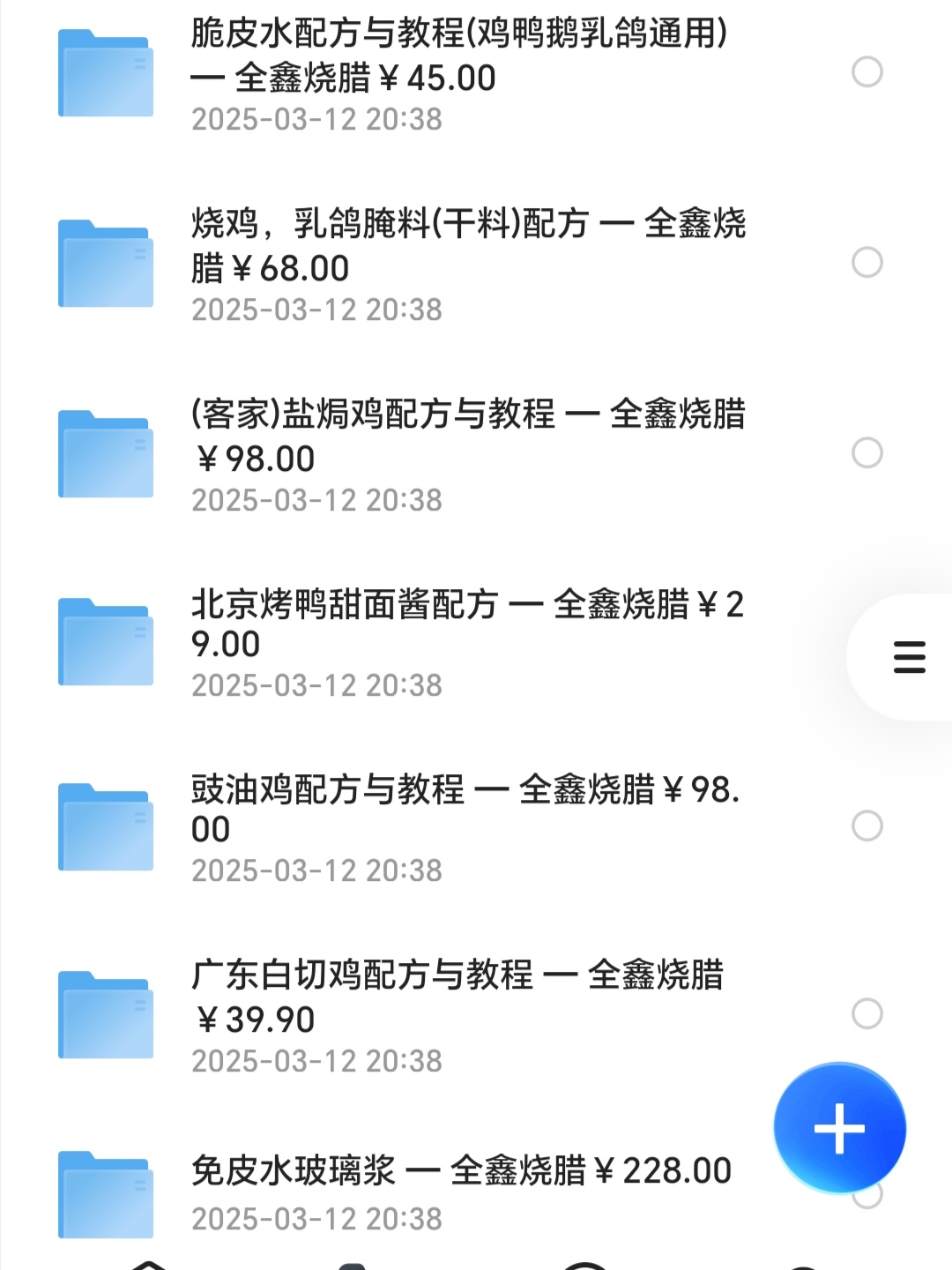Image resolution: width=952 pixels, height=1270 pixels.
Task: Select the 脆皮水配方与教程 folder circle
Action: point(867,72)
